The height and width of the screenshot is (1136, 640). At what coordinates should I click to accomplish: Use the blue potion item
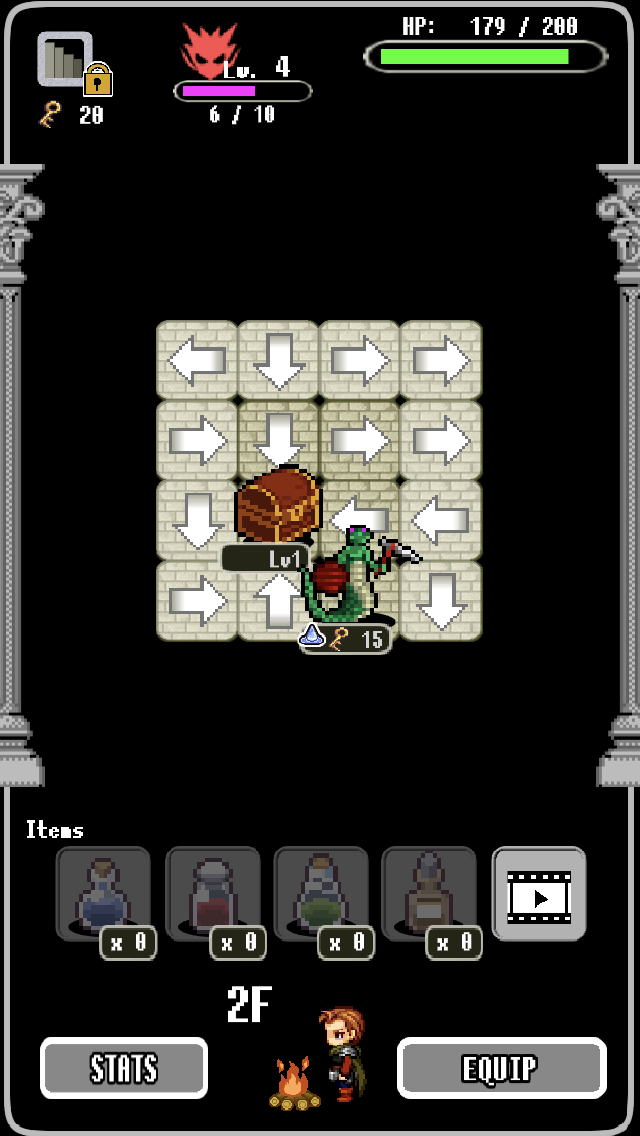point(103,894)
